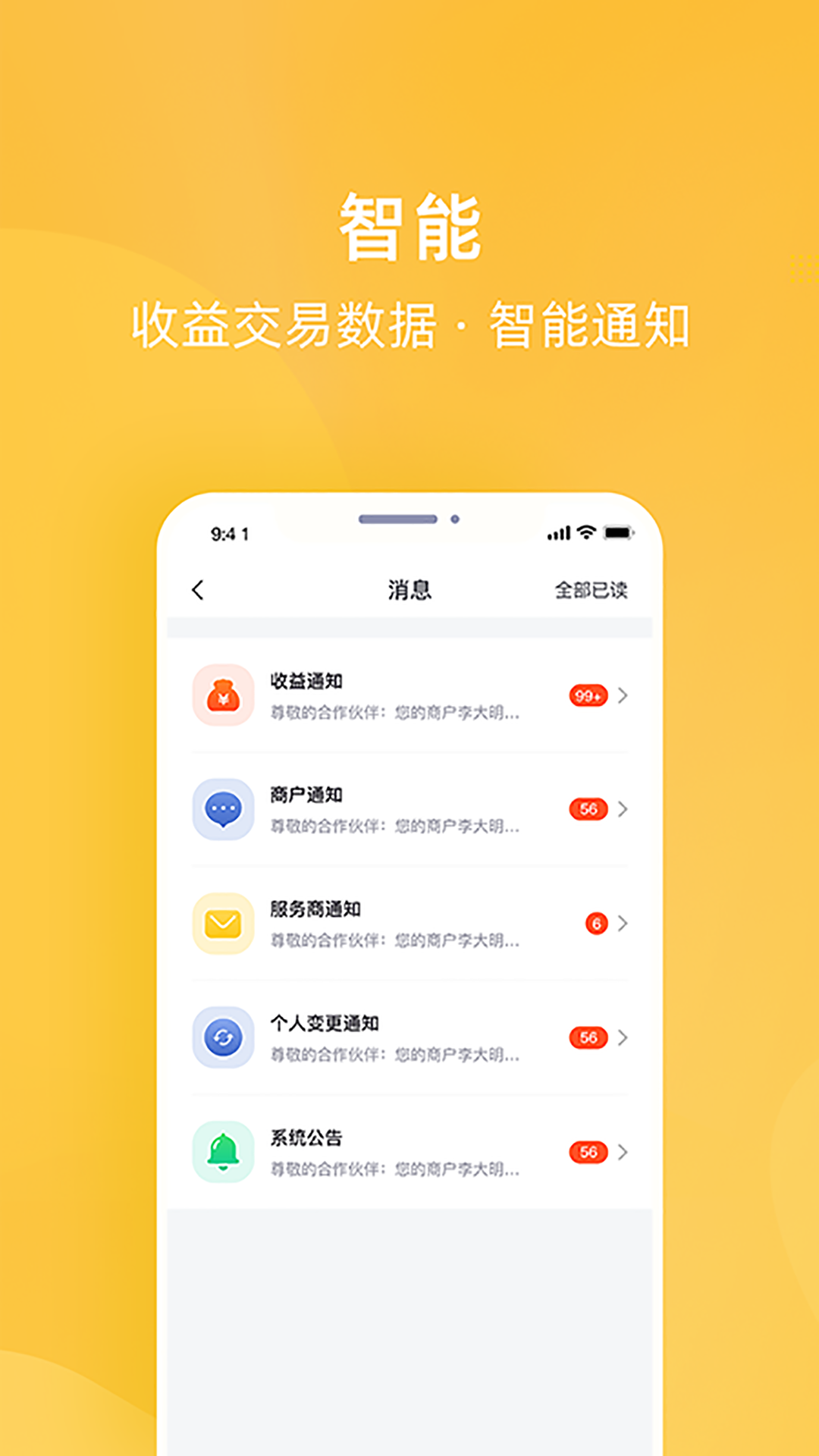Click the 服务商通知 preview text

(394, 942)
